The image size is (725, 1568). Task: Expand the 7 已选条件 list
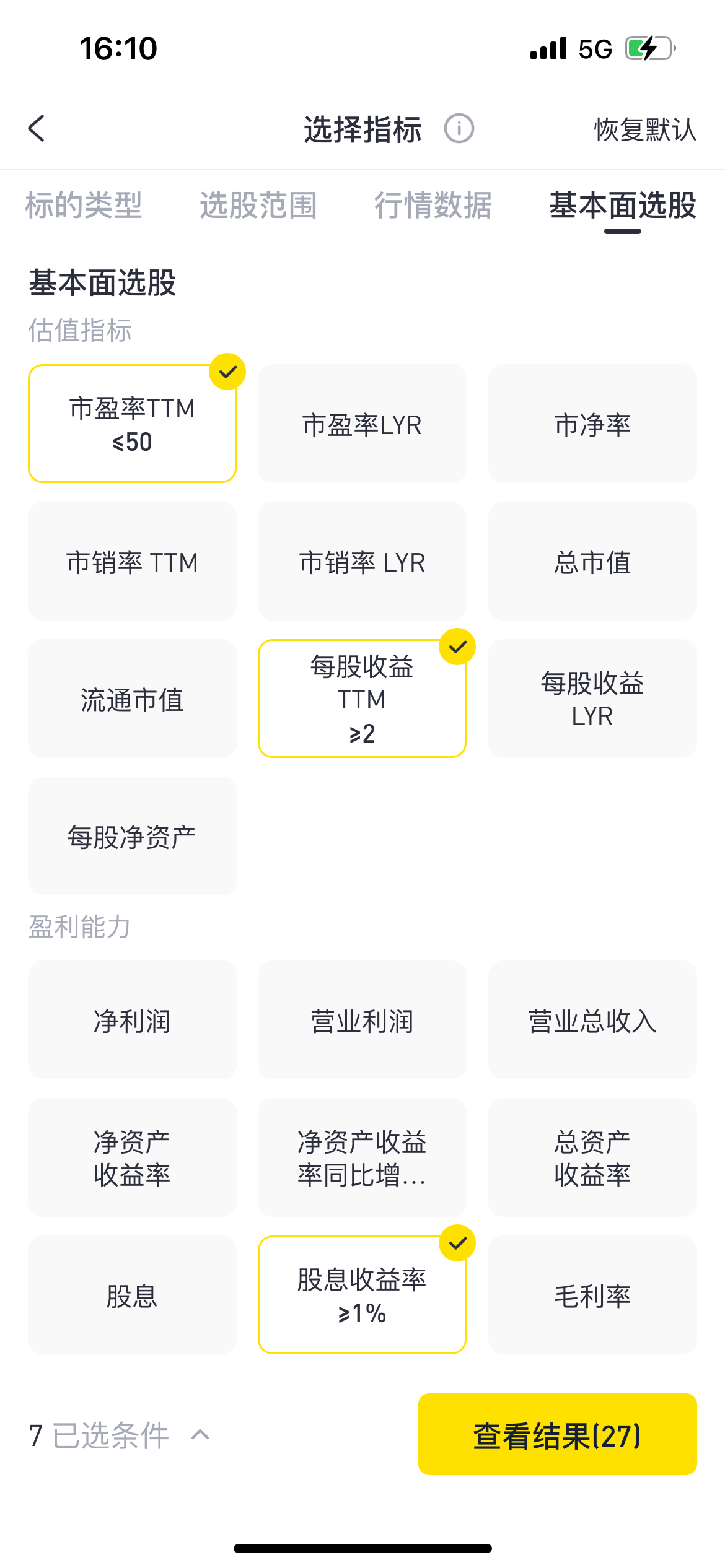pyautogui.click(x=120, y=1435)
